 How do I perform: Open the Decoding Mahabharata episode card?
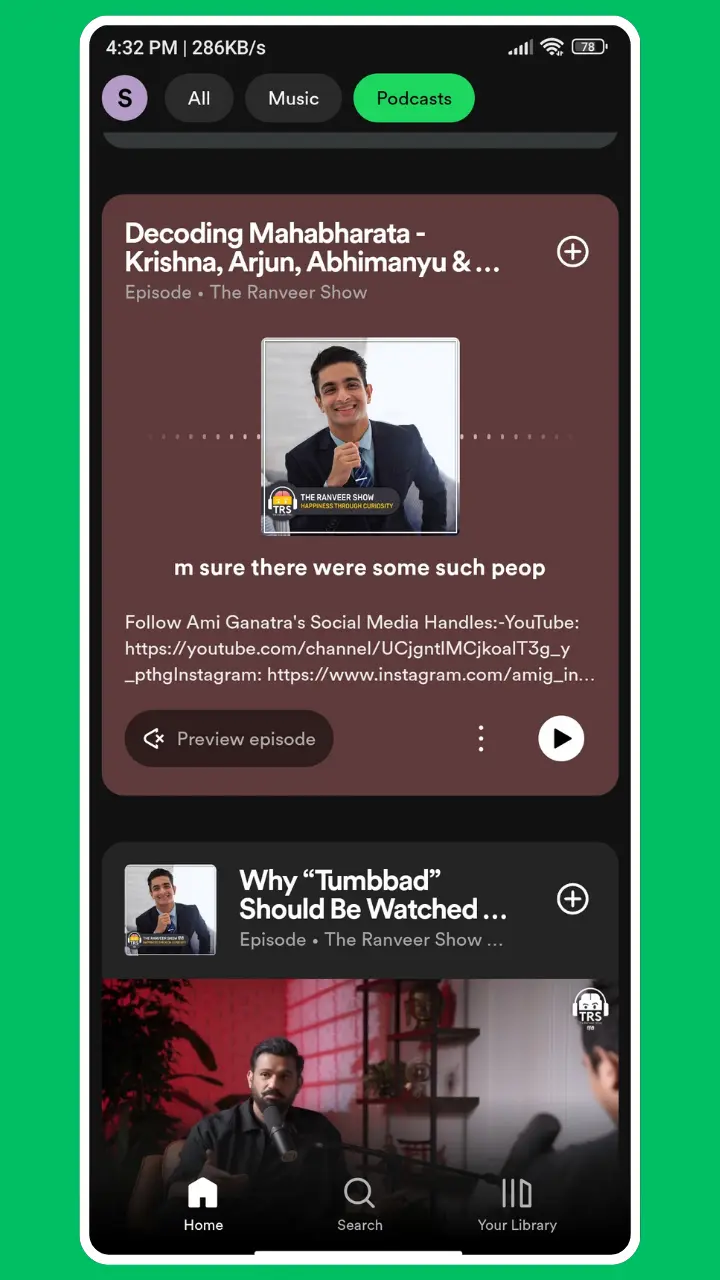pos(312,248)
